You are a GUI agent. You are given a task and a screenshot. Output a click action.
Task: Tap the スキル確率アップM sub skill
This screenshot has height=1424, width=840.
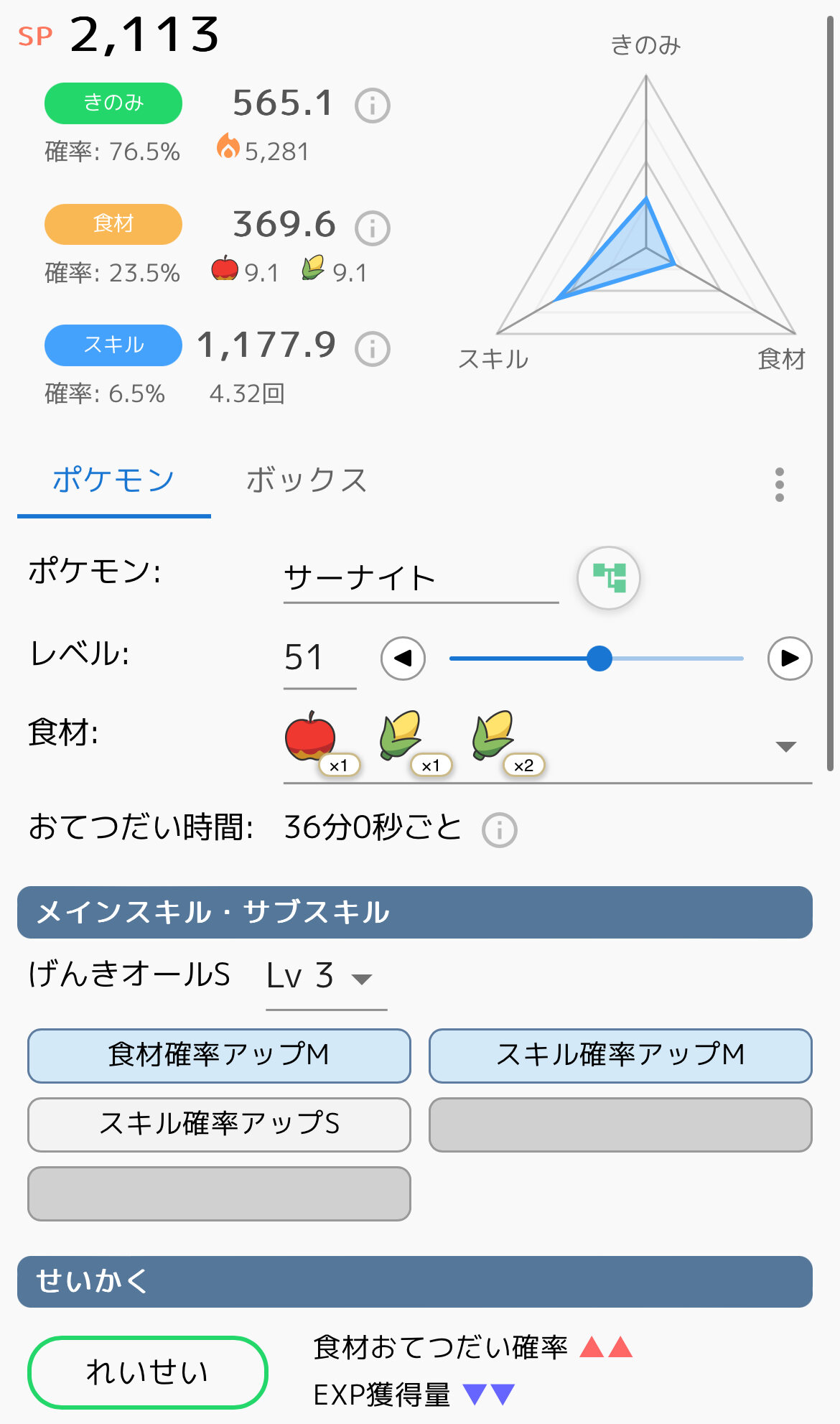620,1056
